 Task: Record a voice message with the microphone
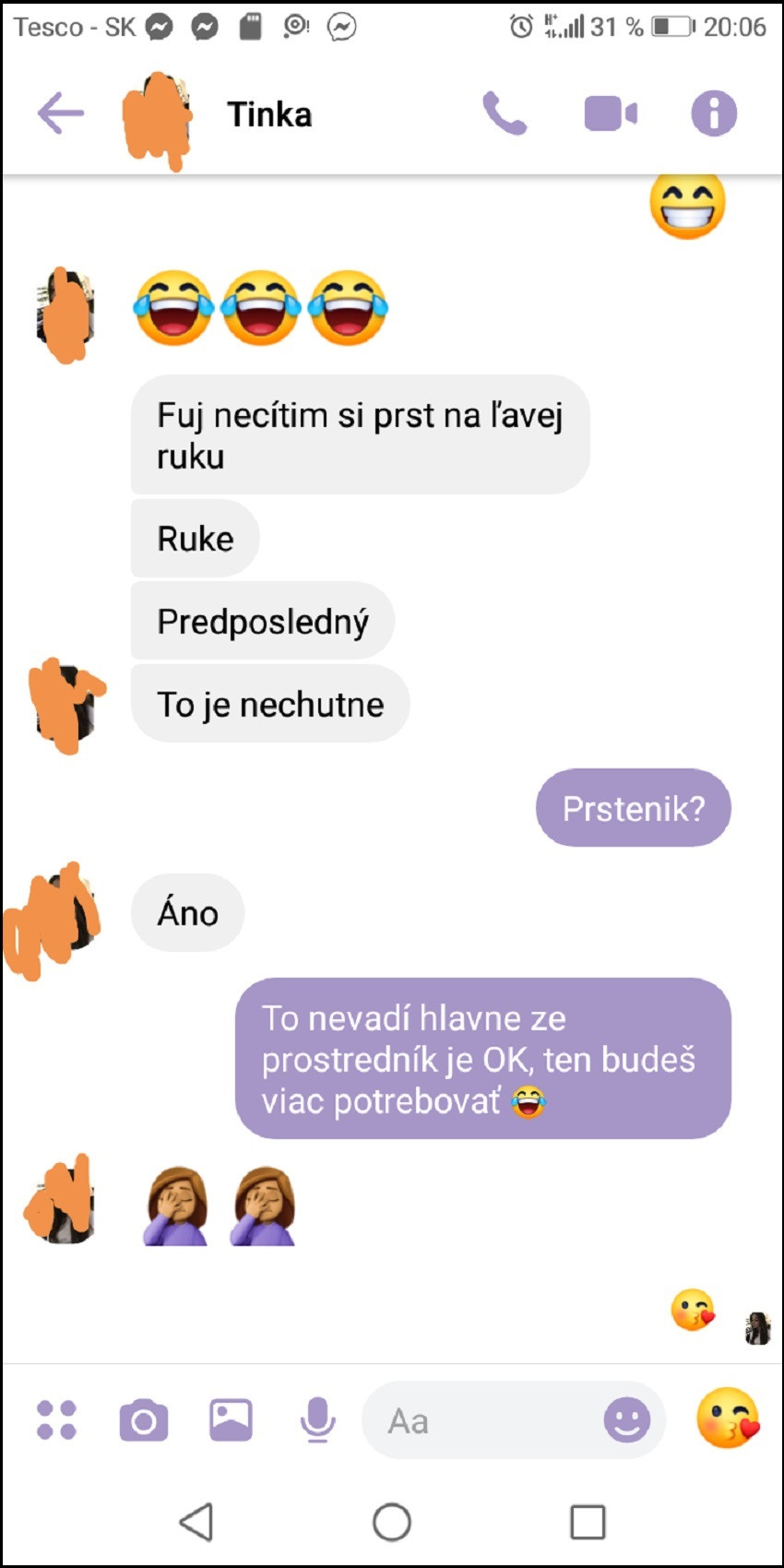pyautogui.click(x=317, y=1420)
